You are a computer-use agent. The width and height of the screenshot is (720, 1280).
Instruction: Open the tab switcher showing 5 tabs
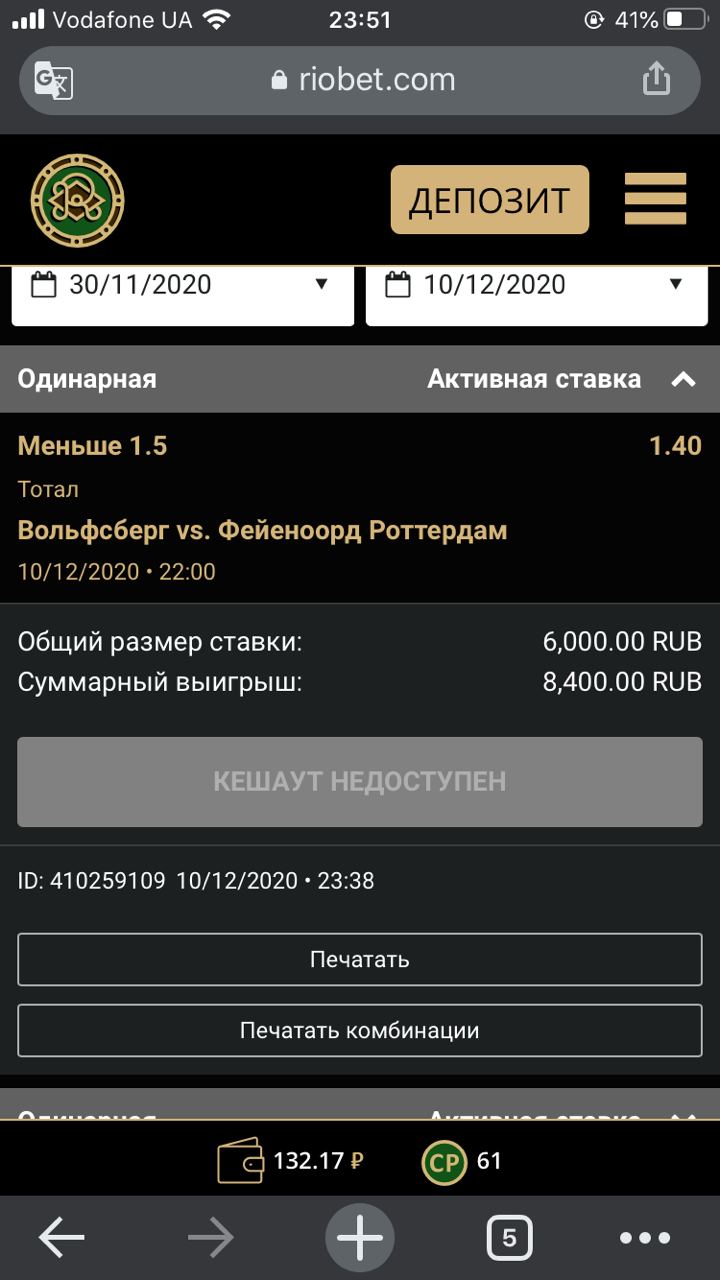coord(509,1239)
